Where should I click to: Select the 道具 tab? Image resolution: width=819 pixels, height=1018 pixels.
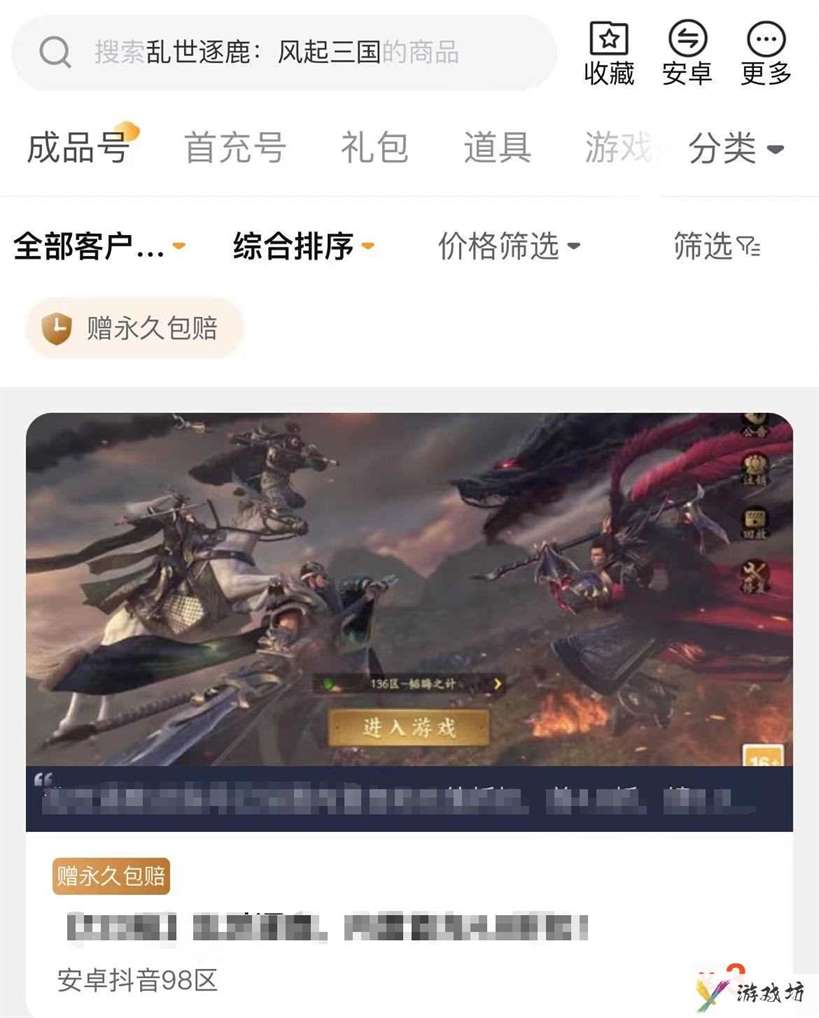click(497, 148)
